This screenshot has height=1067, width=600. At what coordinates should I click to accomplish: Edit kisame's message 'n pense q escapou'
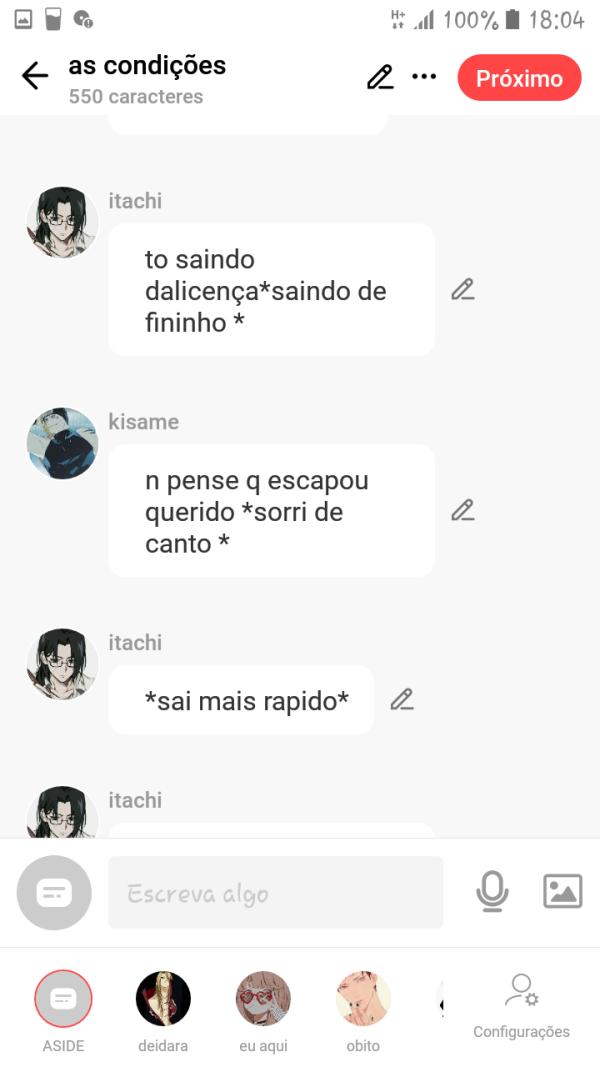click(x=462, y=510)
